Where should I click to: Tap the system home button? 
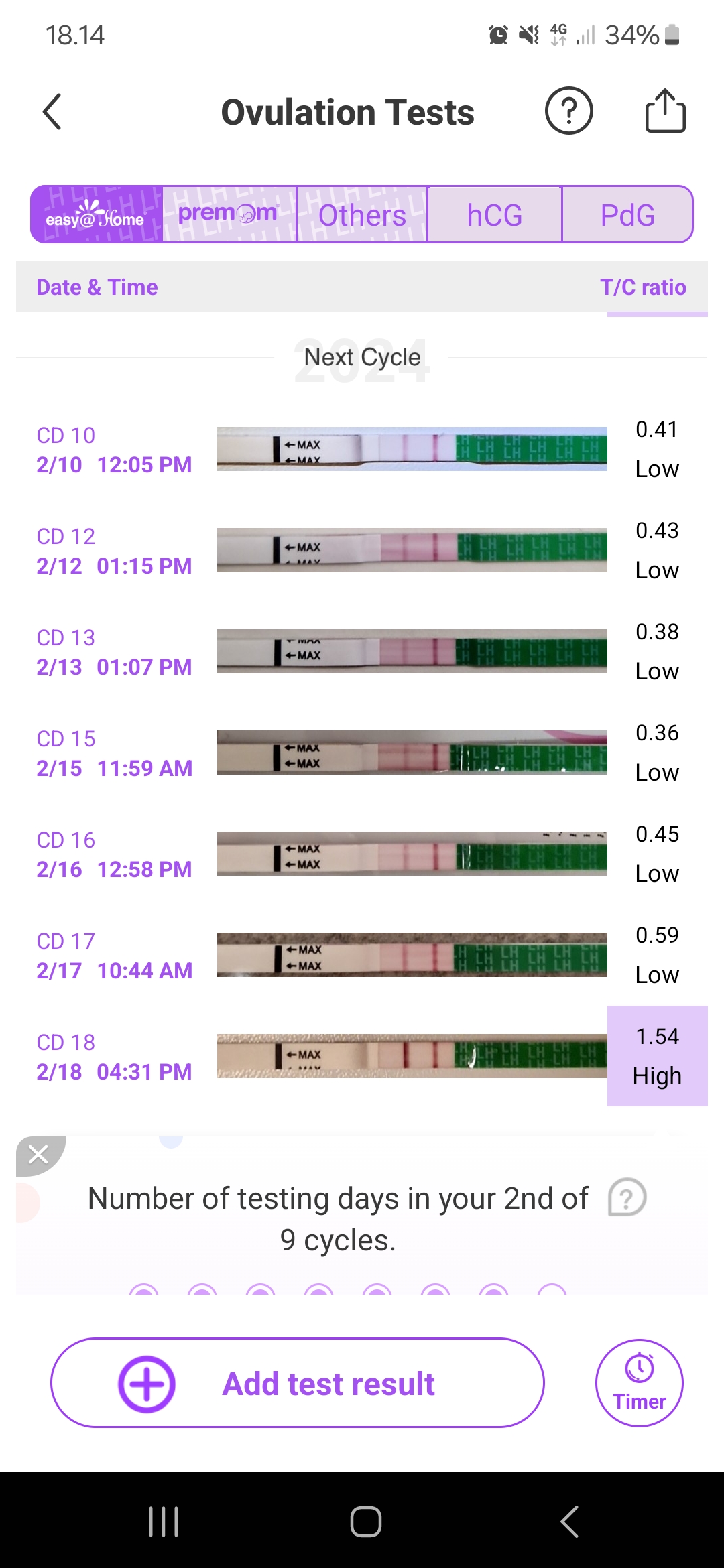coord(365,1521)
